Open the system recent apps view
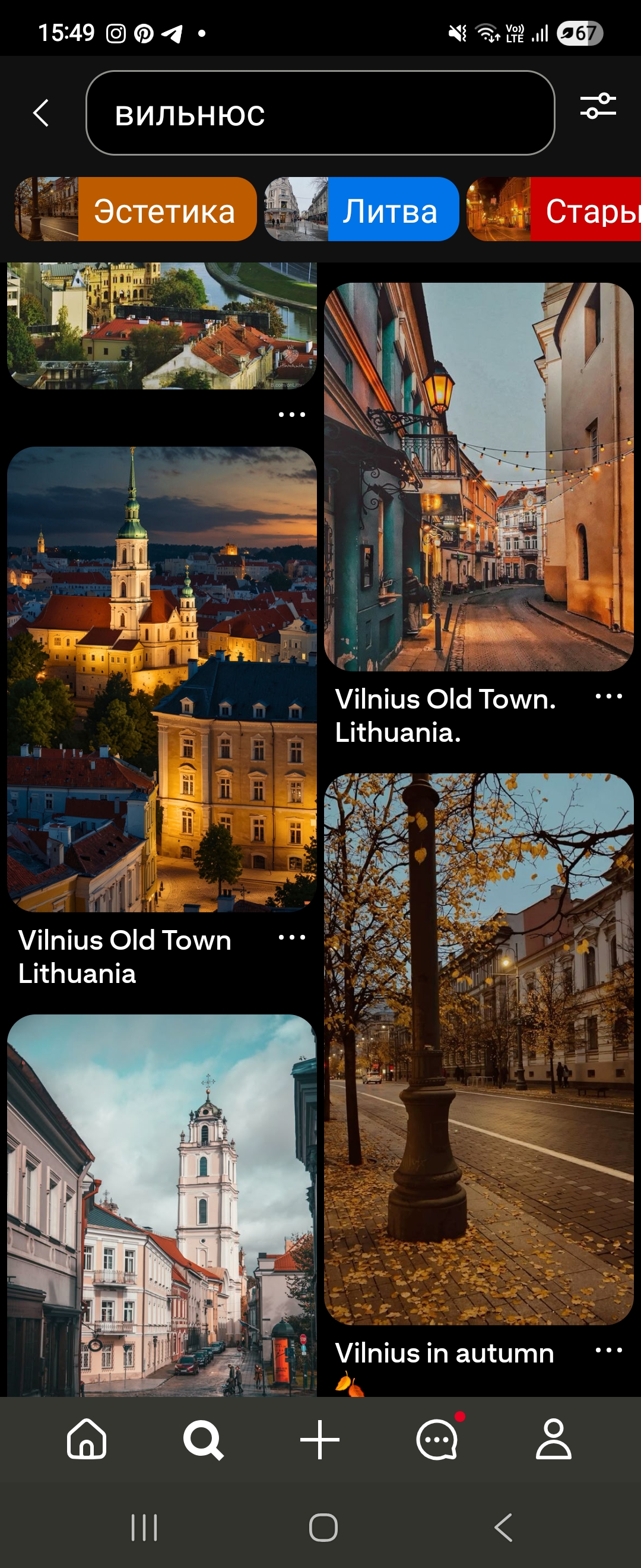641x1568 pixels. [x=144, y=1527]
